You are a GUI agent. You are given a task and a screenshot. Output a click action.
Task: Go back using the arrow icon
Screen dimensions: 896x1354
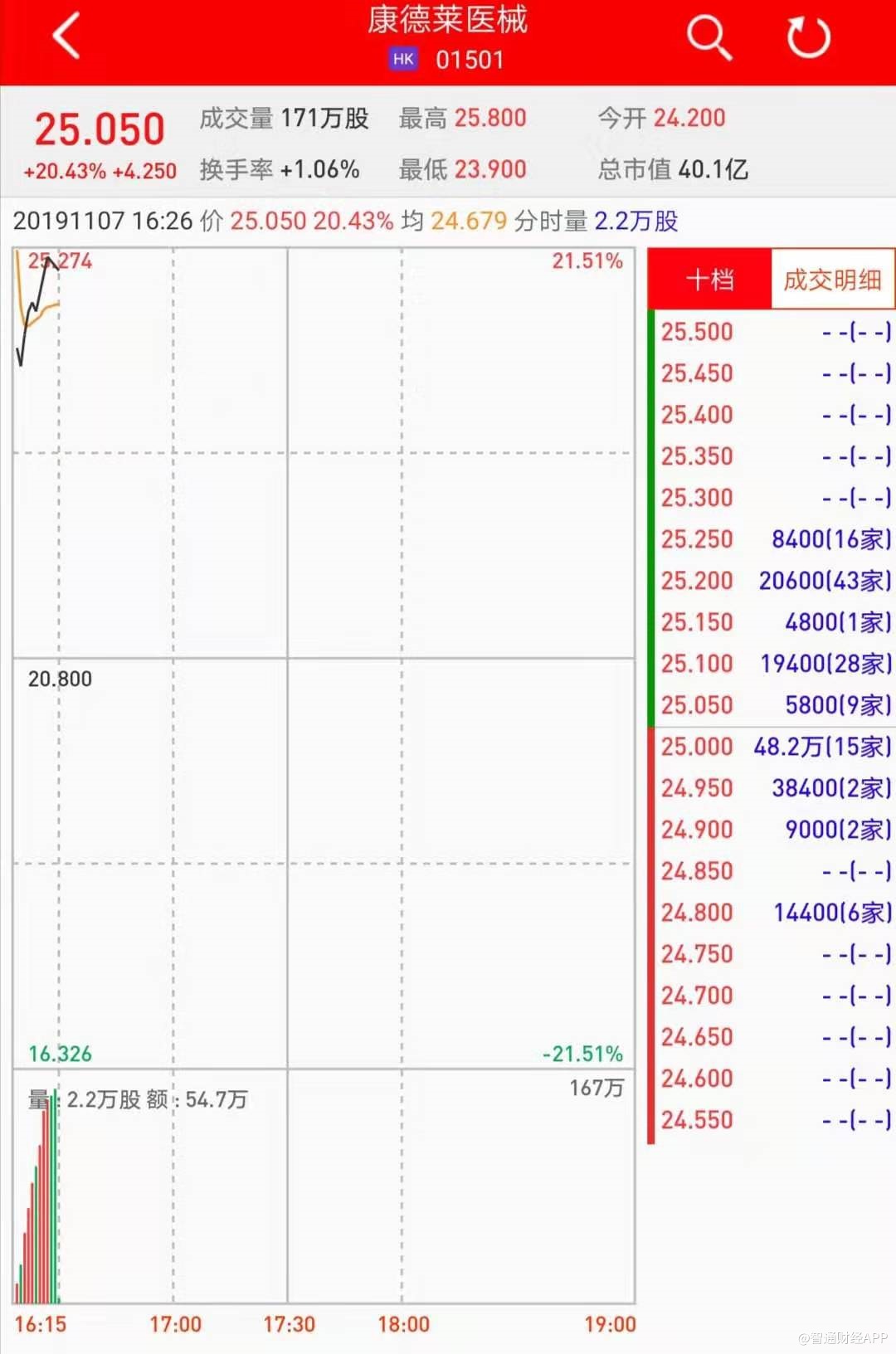point(66,37)
